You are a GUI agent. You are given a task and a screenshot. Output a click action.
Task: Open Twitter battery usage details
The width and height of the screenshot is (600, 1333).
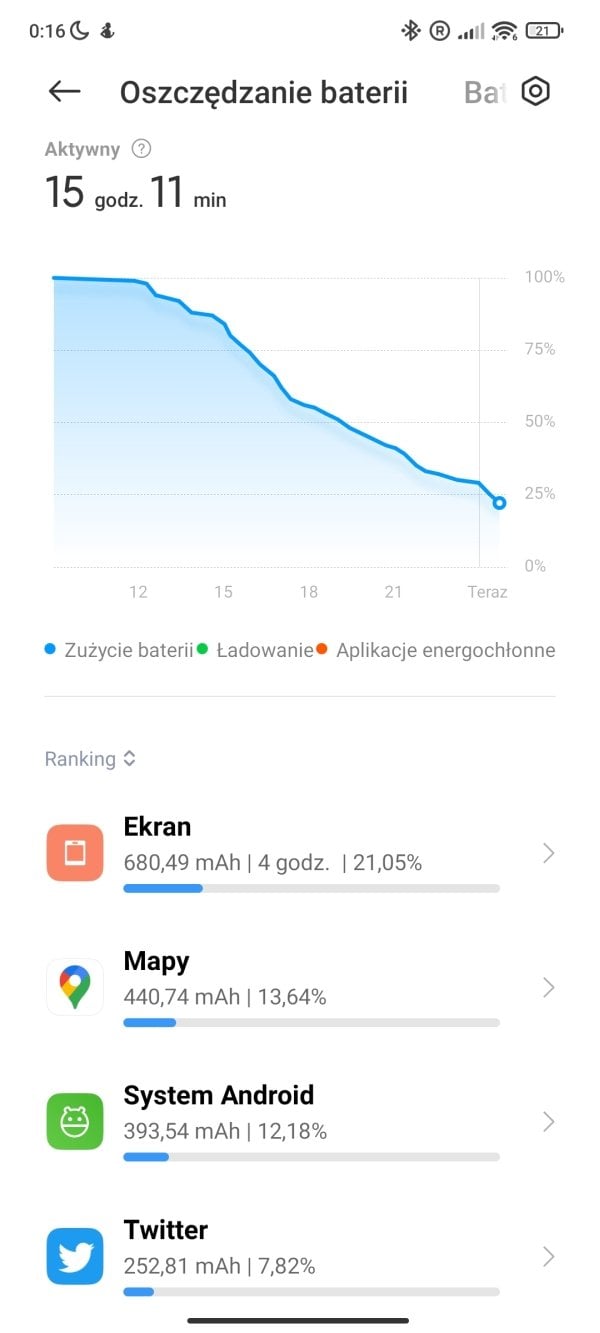[x=300, y=1256]
